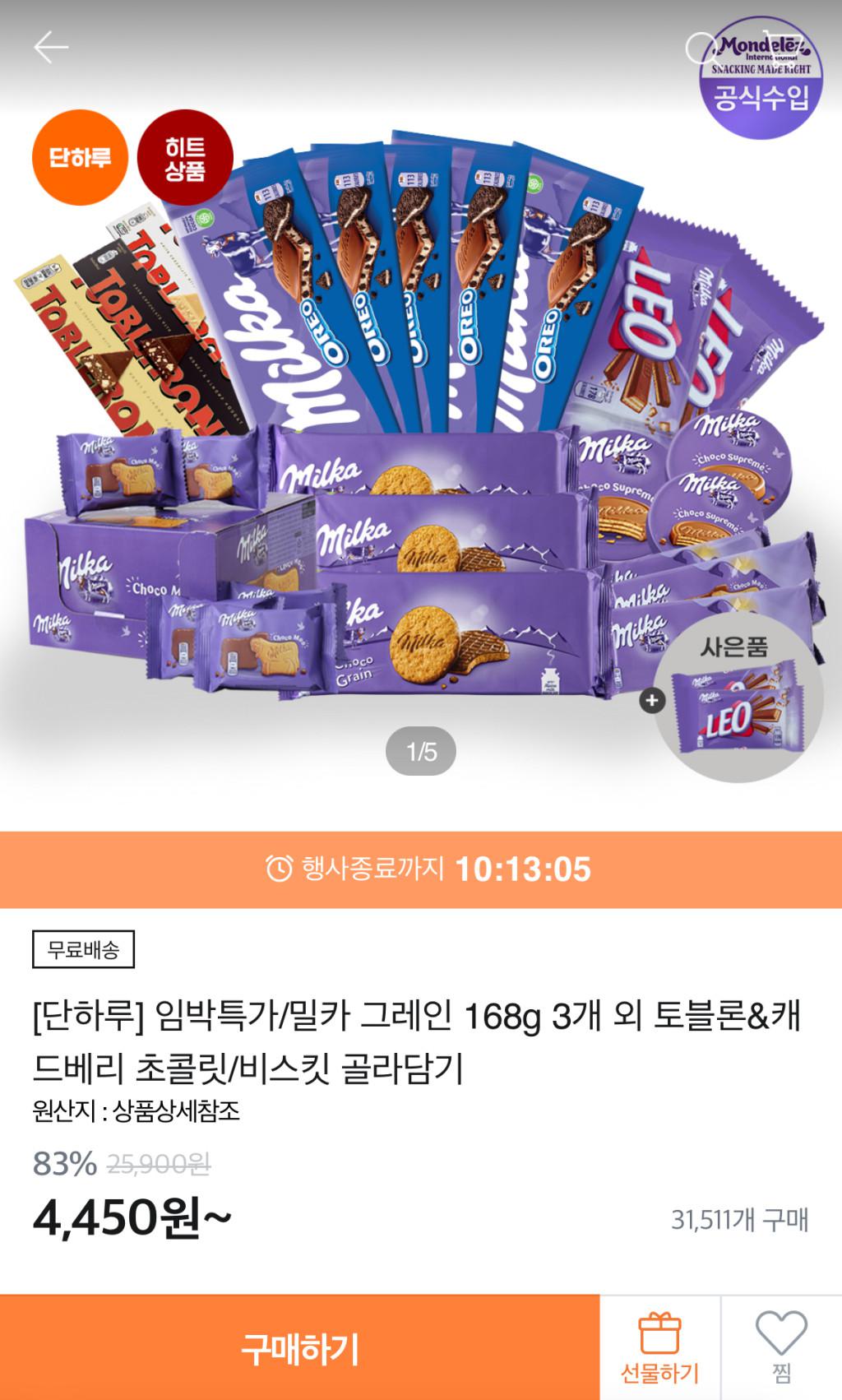The width and height of the screenshot is (842, 1400).
Task: Tap the orange 구매하기 buy button
Action: point(299,1349)
